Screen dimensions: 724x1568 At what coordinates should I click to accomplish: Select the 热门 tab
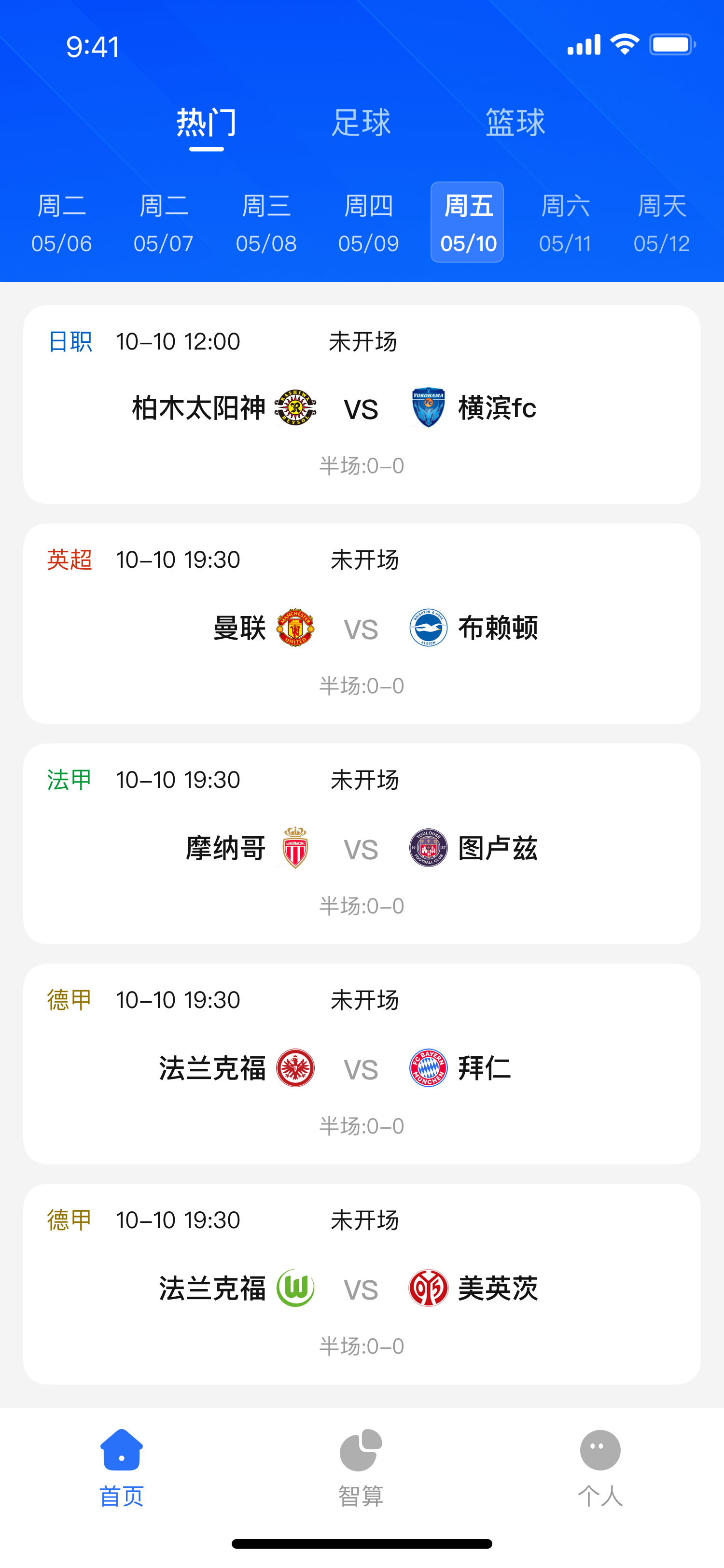pos(206,122)
